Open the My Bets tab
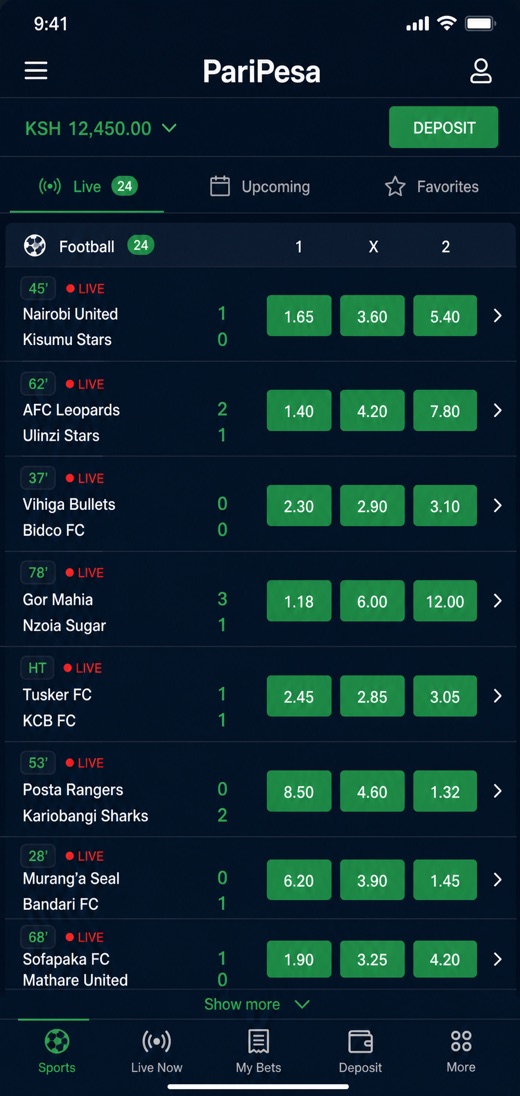 (x=259, y=1051)
